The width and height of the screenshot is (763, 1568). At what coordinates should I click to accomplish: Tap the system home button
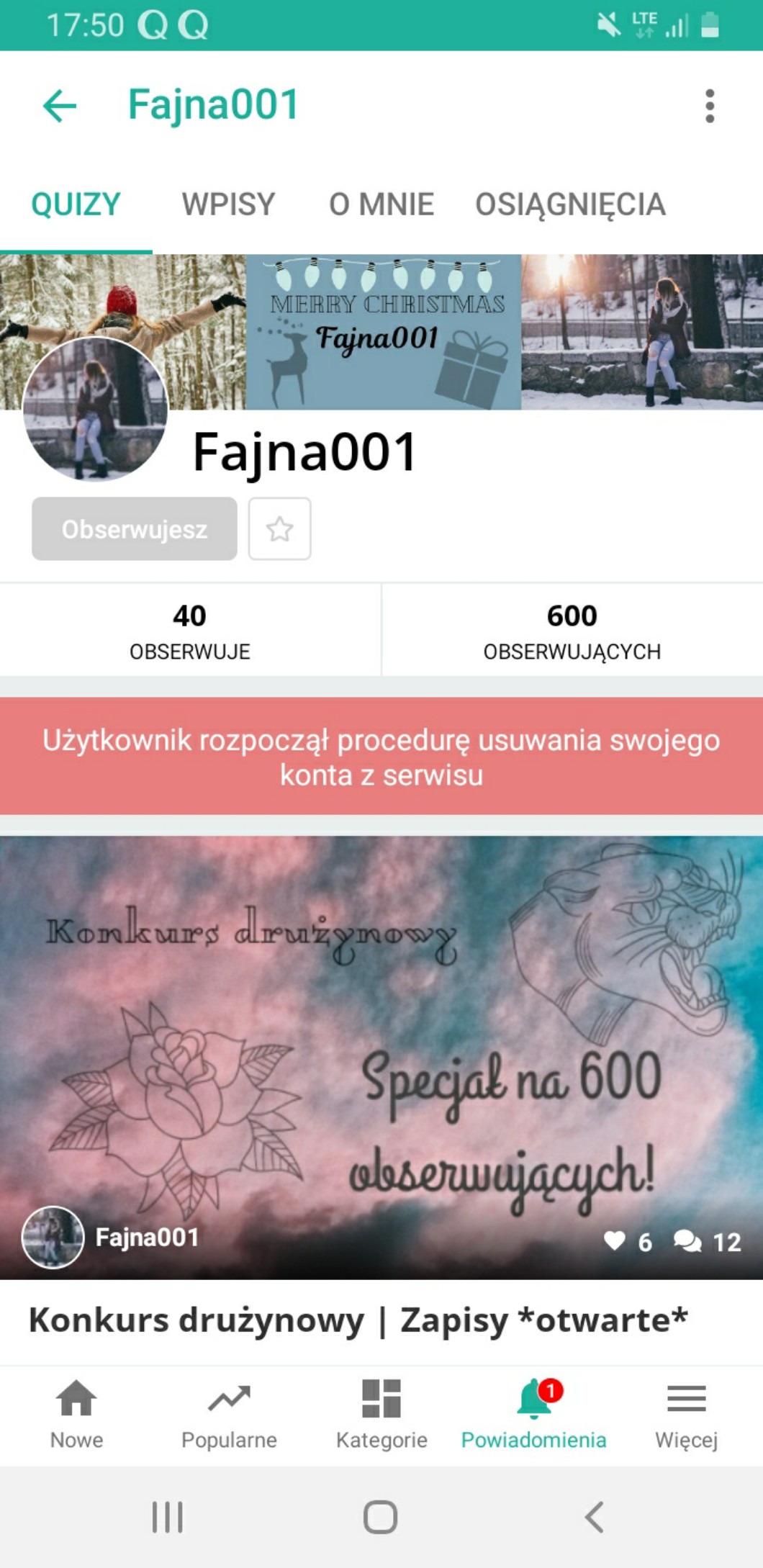380,1517
